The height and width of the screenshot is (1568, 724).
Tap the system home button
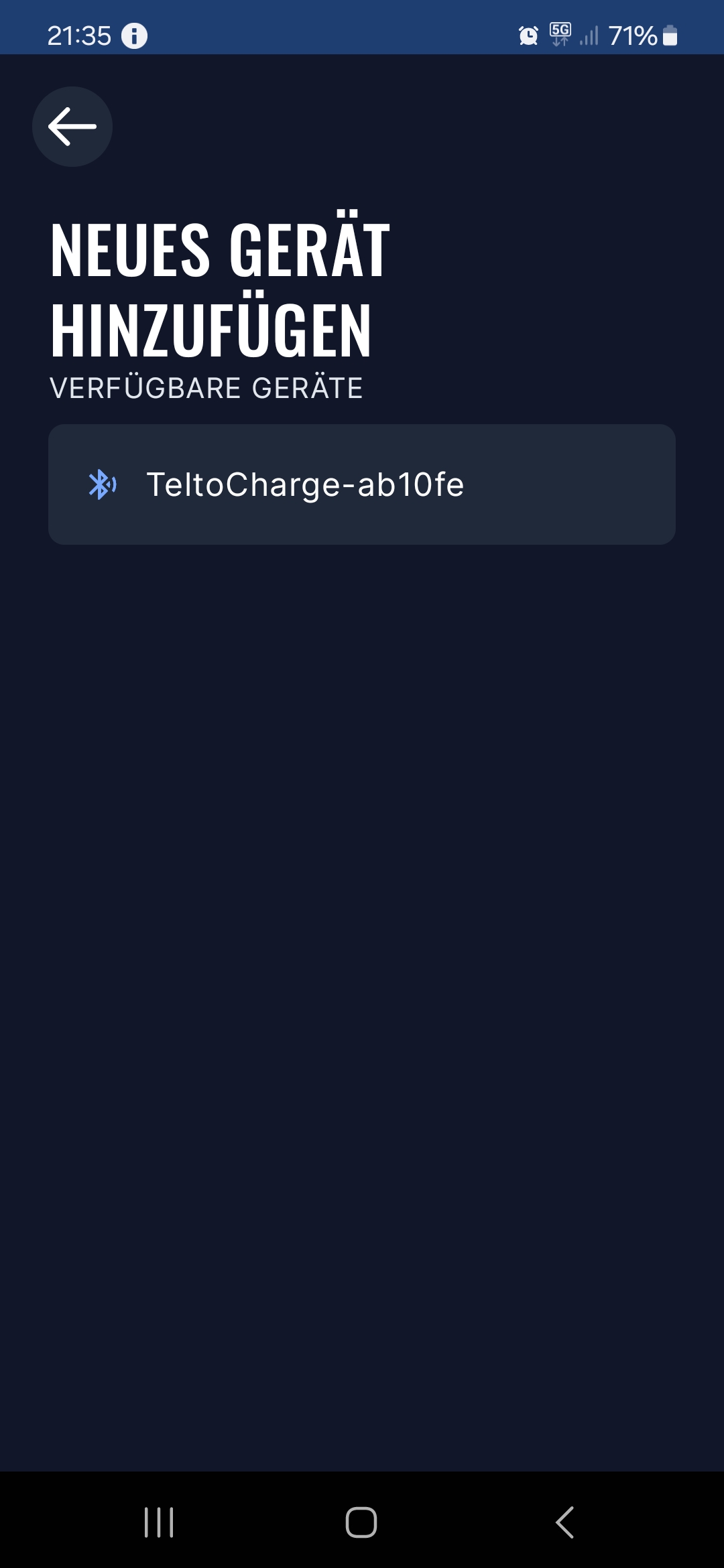coord(361,1522)
